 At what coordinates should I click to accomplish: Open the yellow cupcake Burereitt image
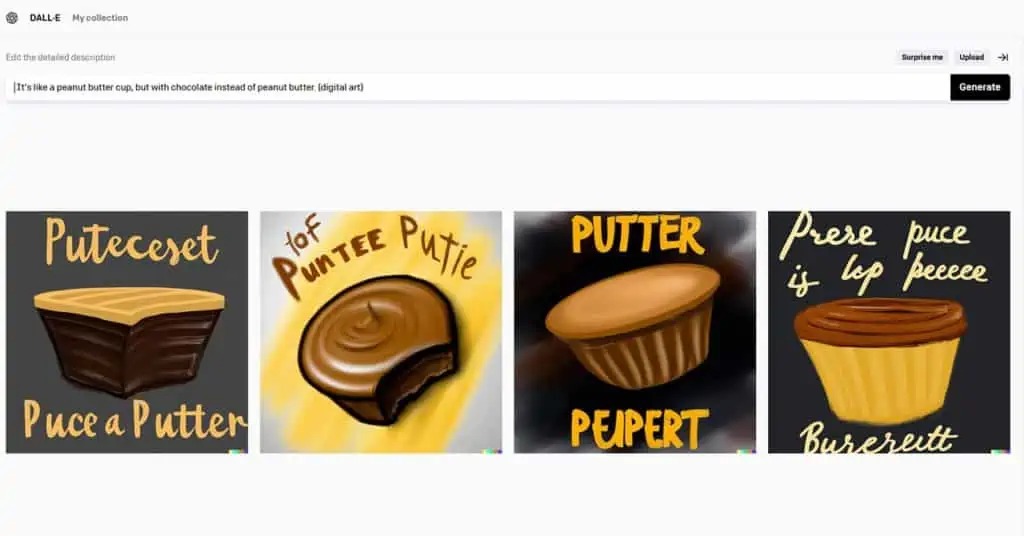tap(889, 332)
